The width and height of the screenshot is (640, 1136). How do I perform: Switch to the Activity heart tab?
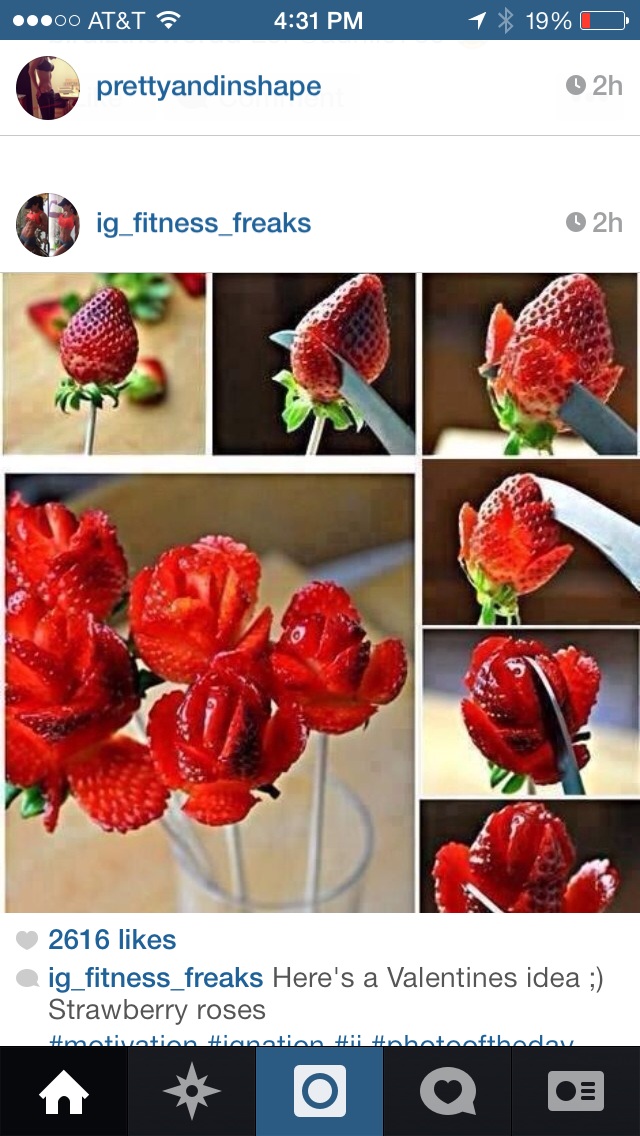[x=448, y=1091]
